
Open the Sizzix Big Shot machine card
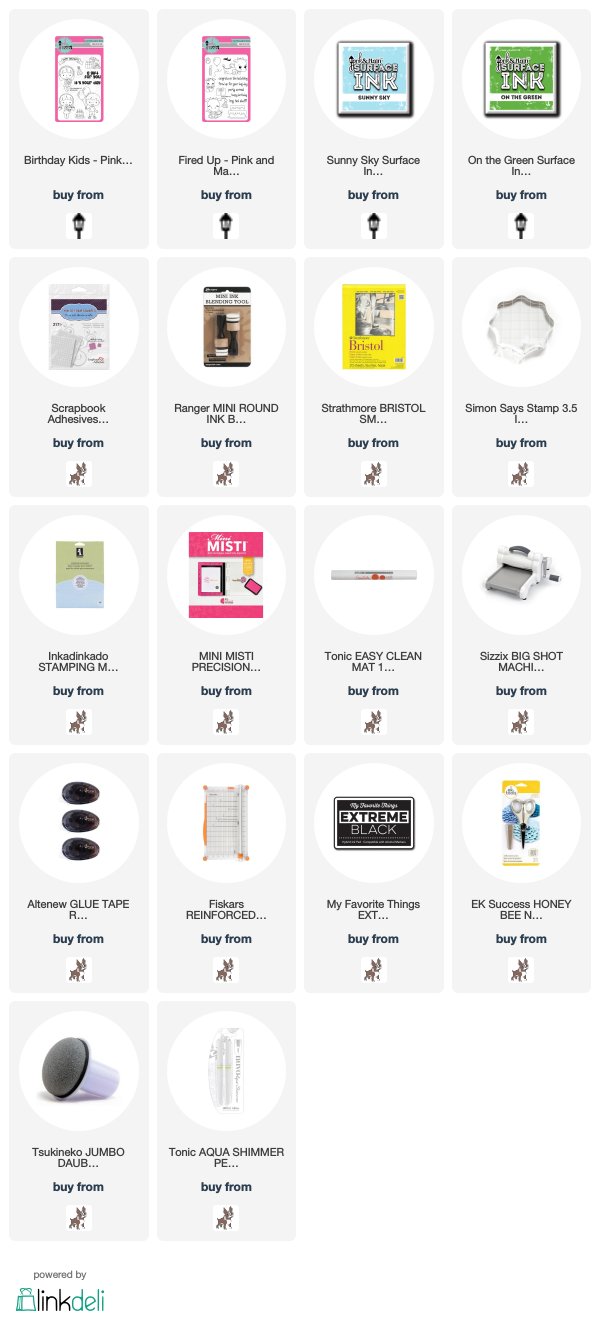click(521, 566)
